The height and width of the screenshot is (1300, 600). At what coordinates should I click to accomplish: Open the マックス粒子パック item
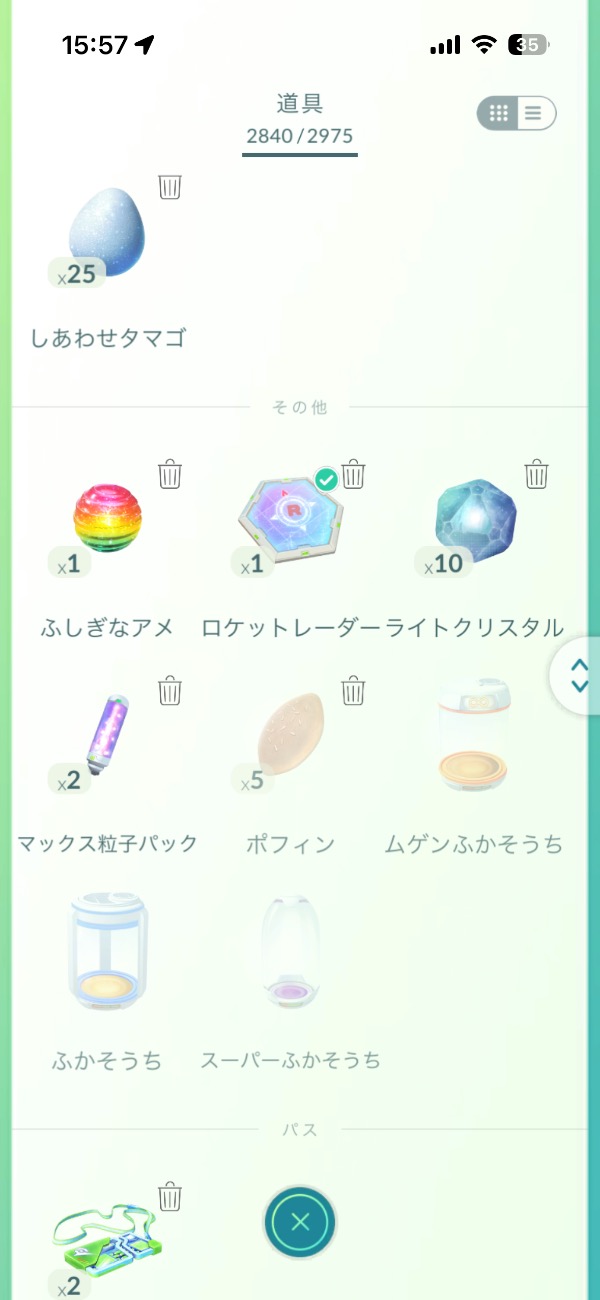(x=106, y=735)
